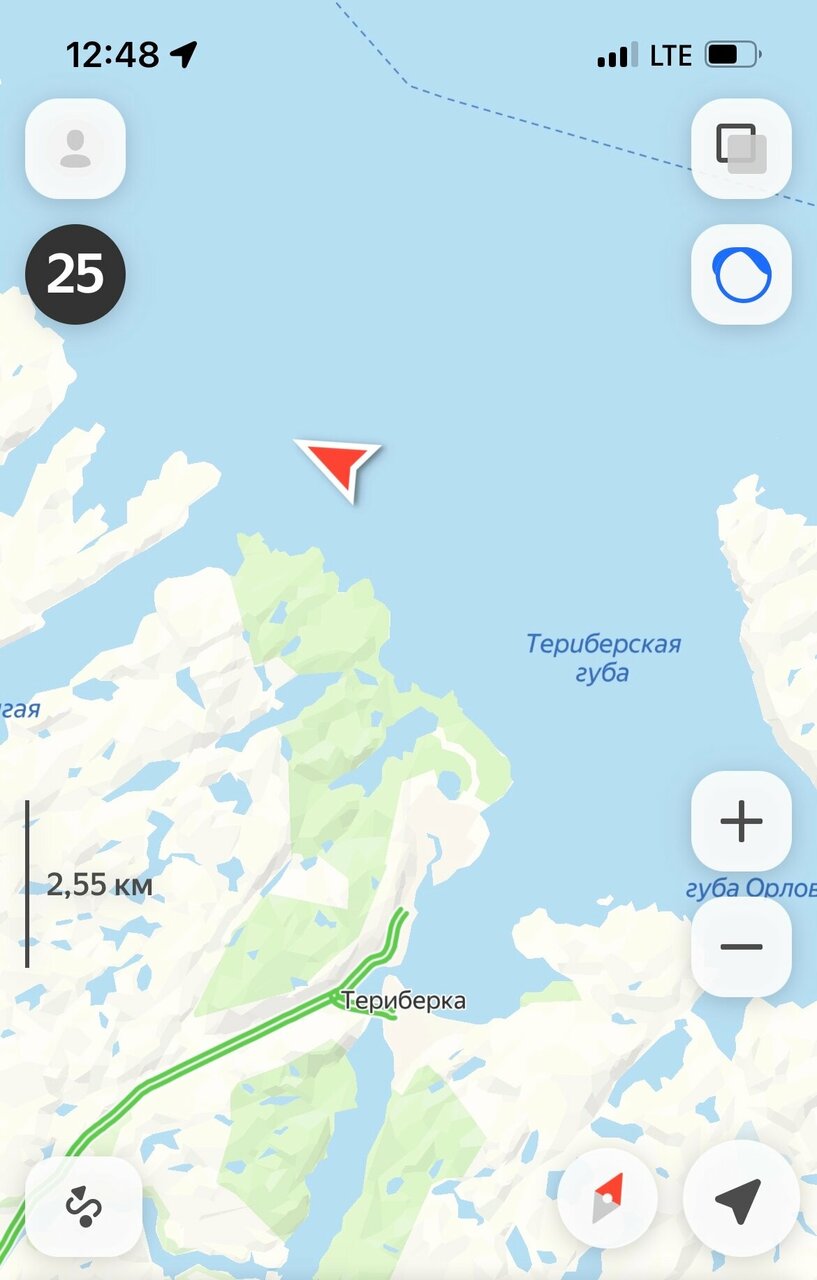Open the route planning button
The image size is (817, 1280).
83,1206
